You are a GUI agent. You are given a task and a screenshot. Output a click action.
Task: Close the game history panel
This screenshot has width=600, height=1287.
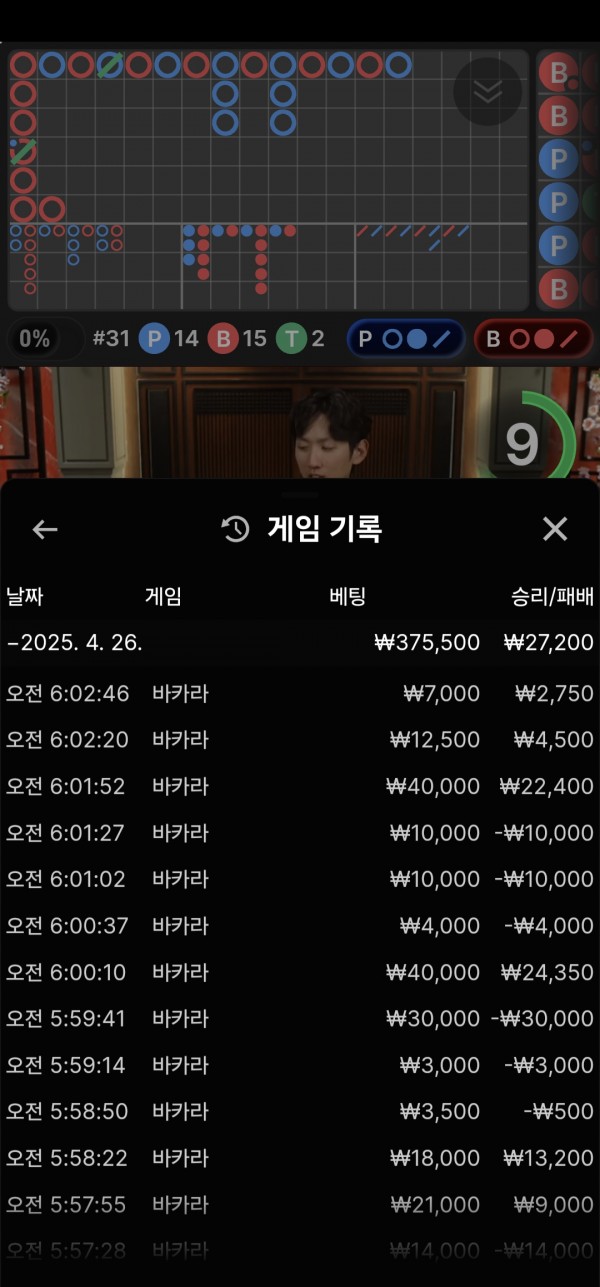[554, 529]
